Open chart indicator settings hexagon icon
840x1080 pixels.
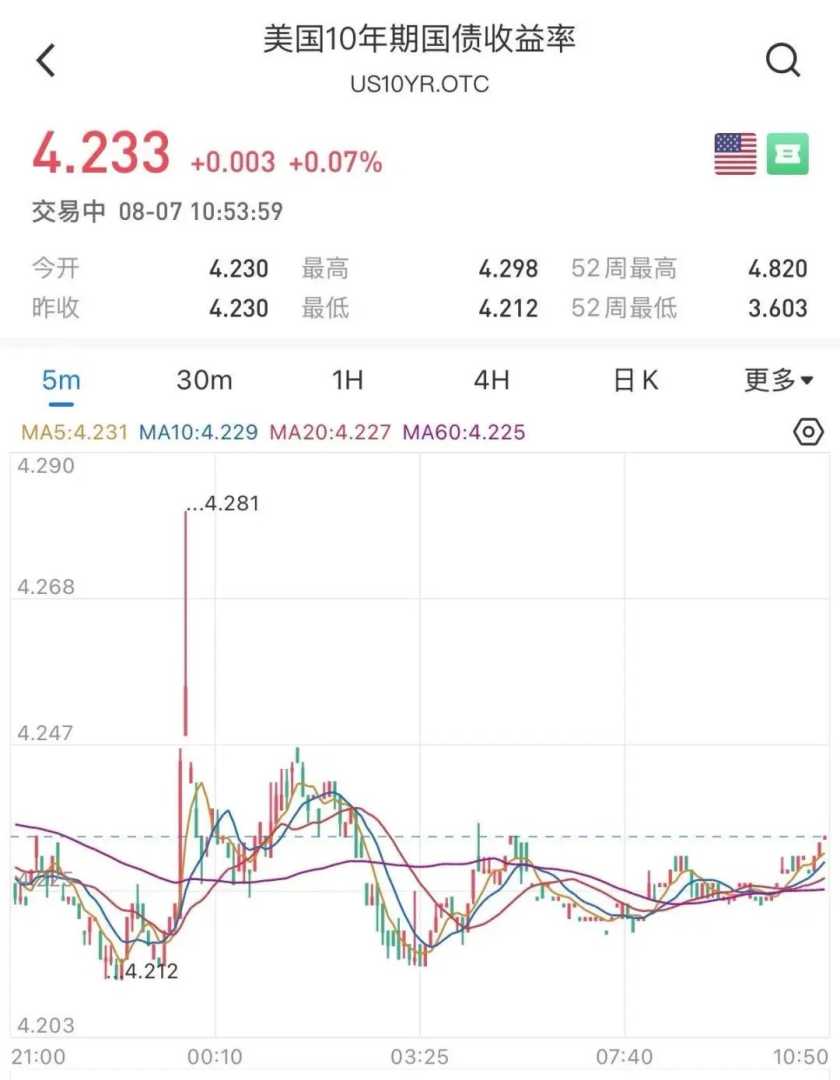point(808,432)
